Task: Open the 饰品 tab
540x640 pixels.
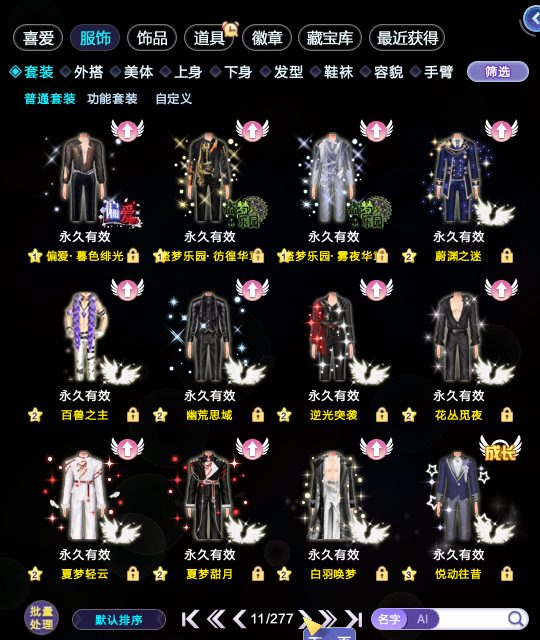Action: pyautogui.click(x=152, y=38)
